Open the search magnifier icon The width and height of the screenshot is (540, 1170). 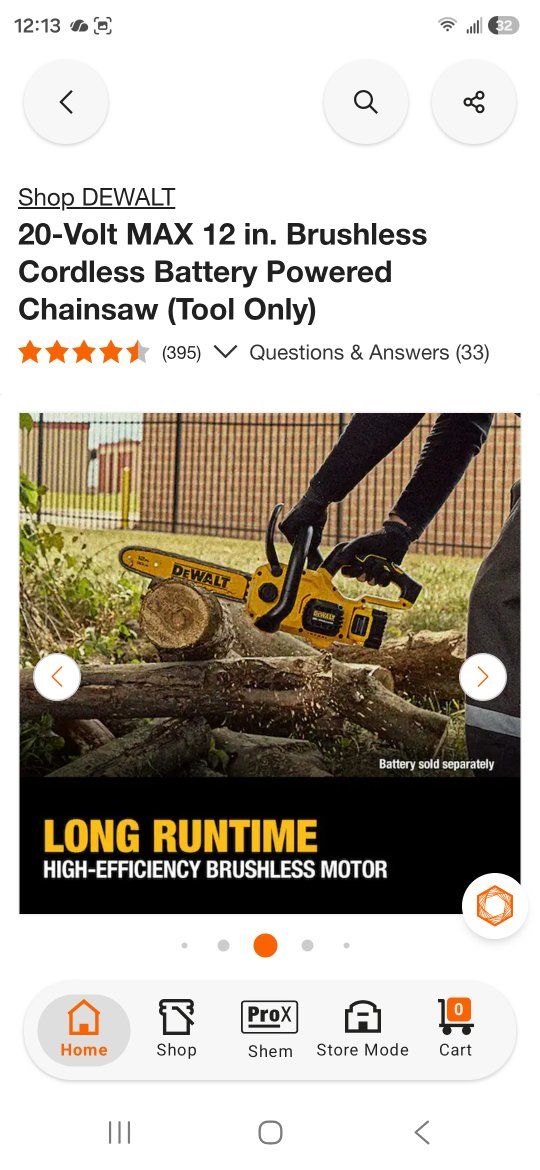pyautogui.click(x=365, y=101)
